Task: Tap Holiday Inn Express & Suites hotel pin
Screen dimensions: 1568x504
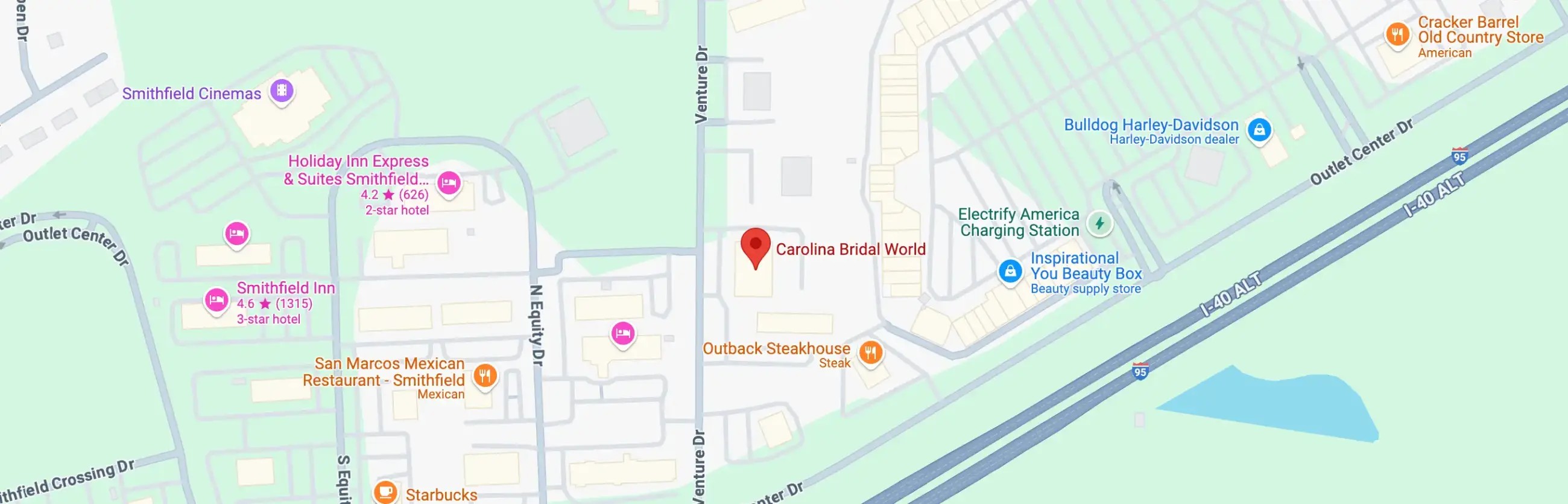Action: coord(449,183)
